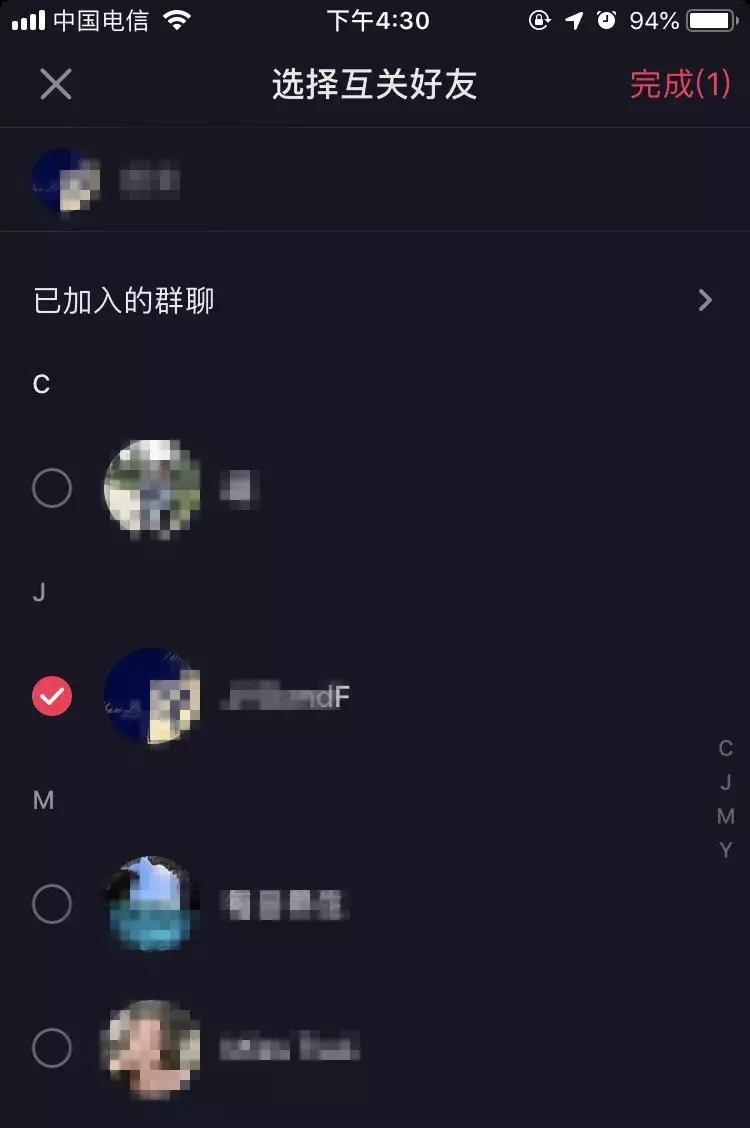
Task: Tap the checked friend's avatar under section J
Action: [153, 697]
